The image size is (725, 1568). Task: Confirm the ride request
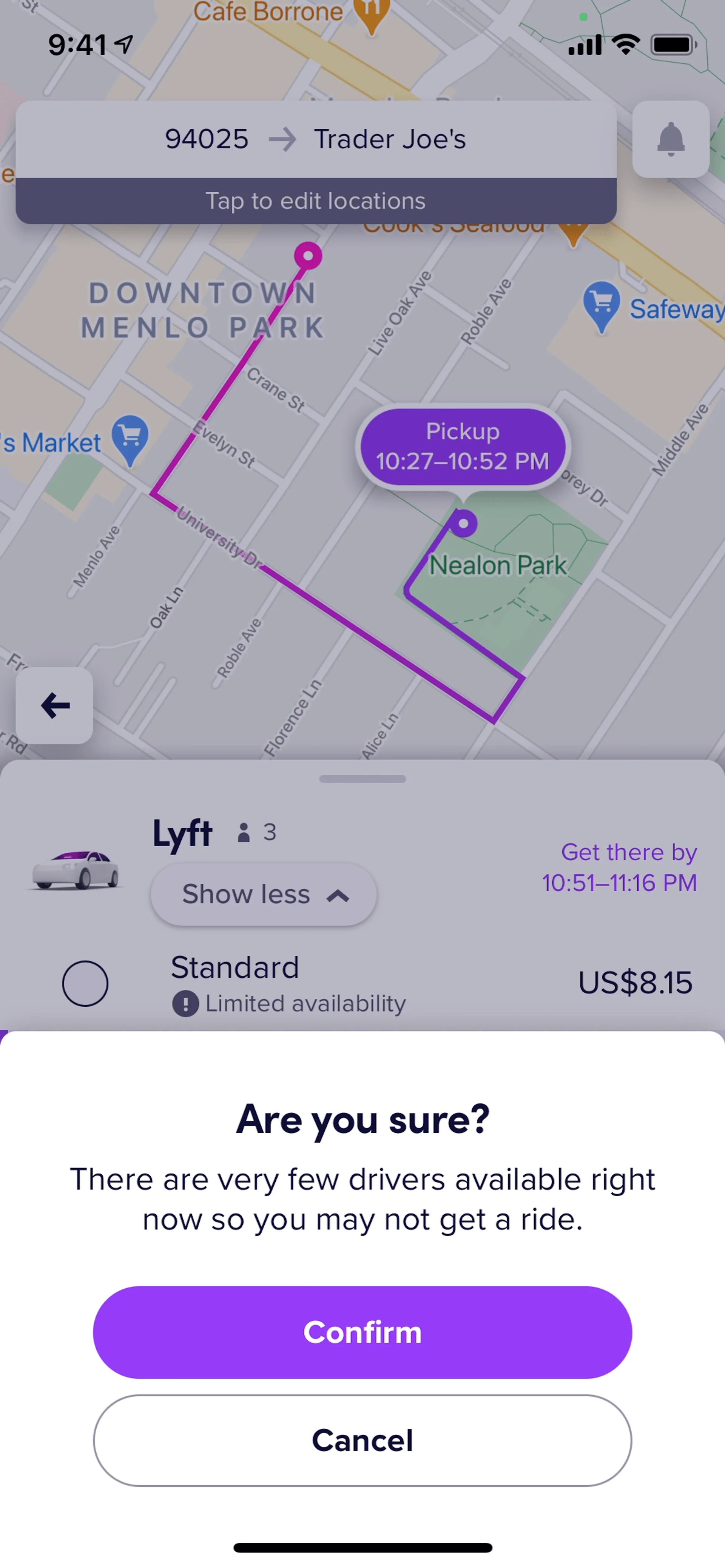coord(362,1332)
